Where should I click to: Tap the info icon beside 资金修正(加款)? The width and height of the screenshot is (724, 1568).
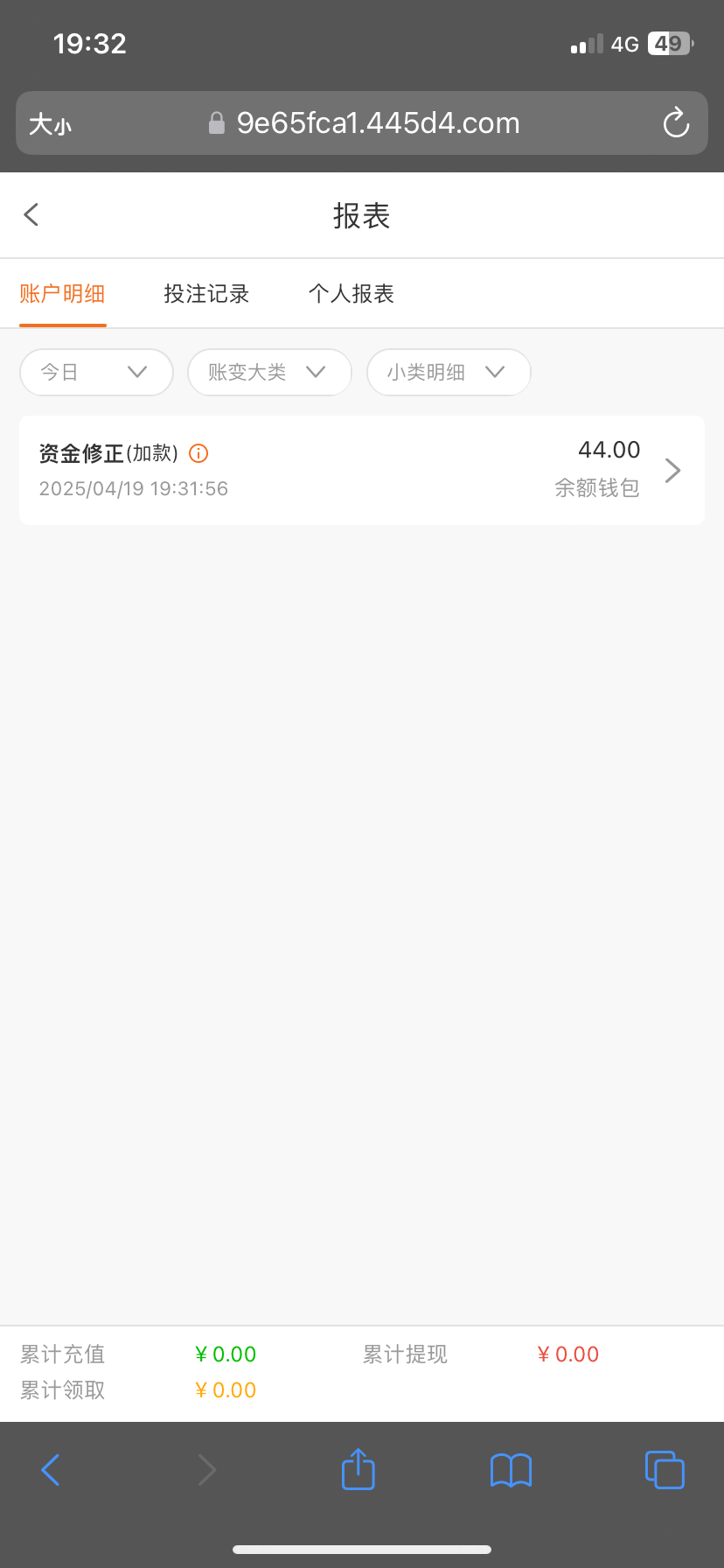198,453
